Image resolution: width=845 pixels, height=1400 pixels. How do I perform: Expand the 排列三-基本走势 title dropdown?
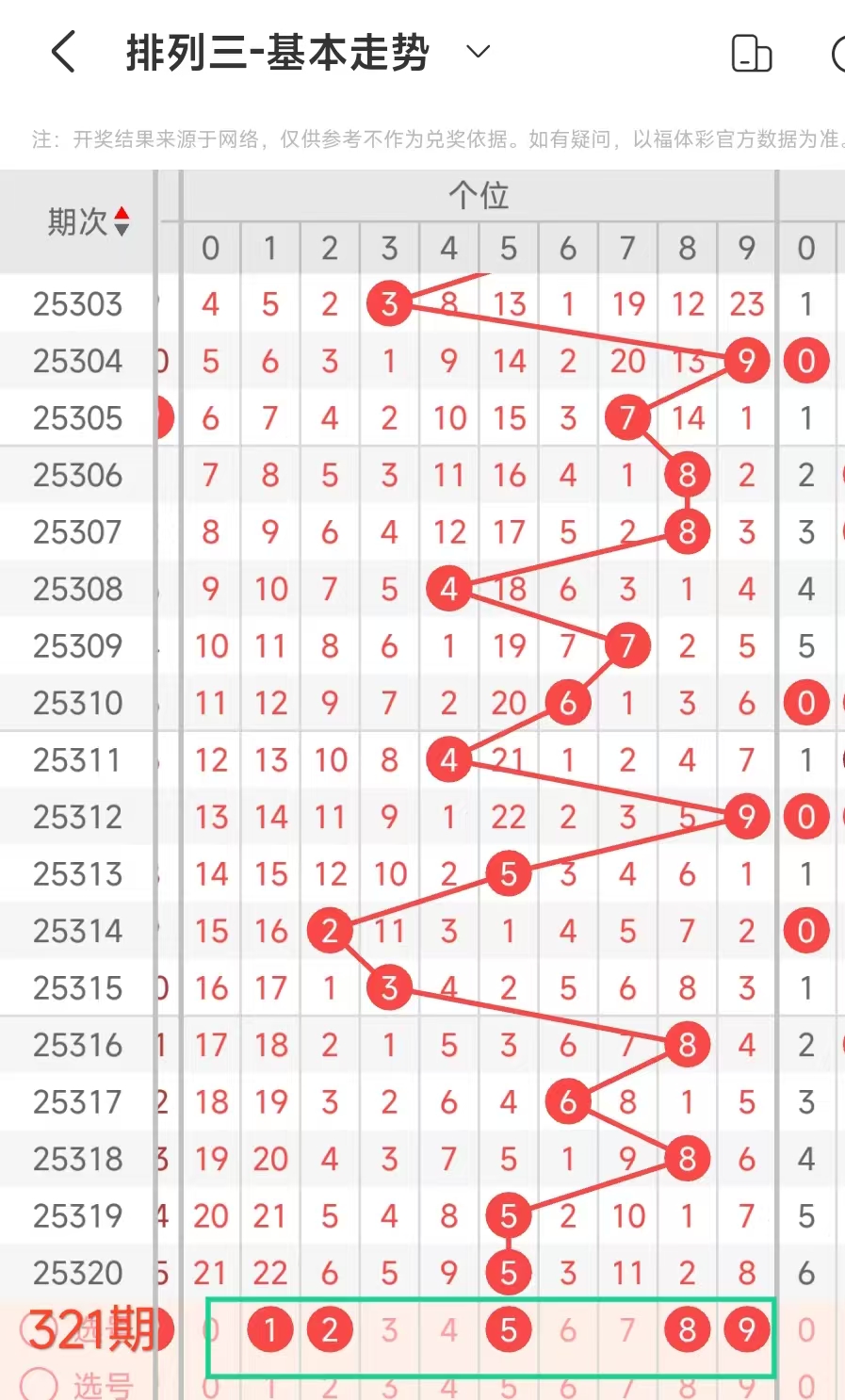pyautogui.click(x=479, y=52)
